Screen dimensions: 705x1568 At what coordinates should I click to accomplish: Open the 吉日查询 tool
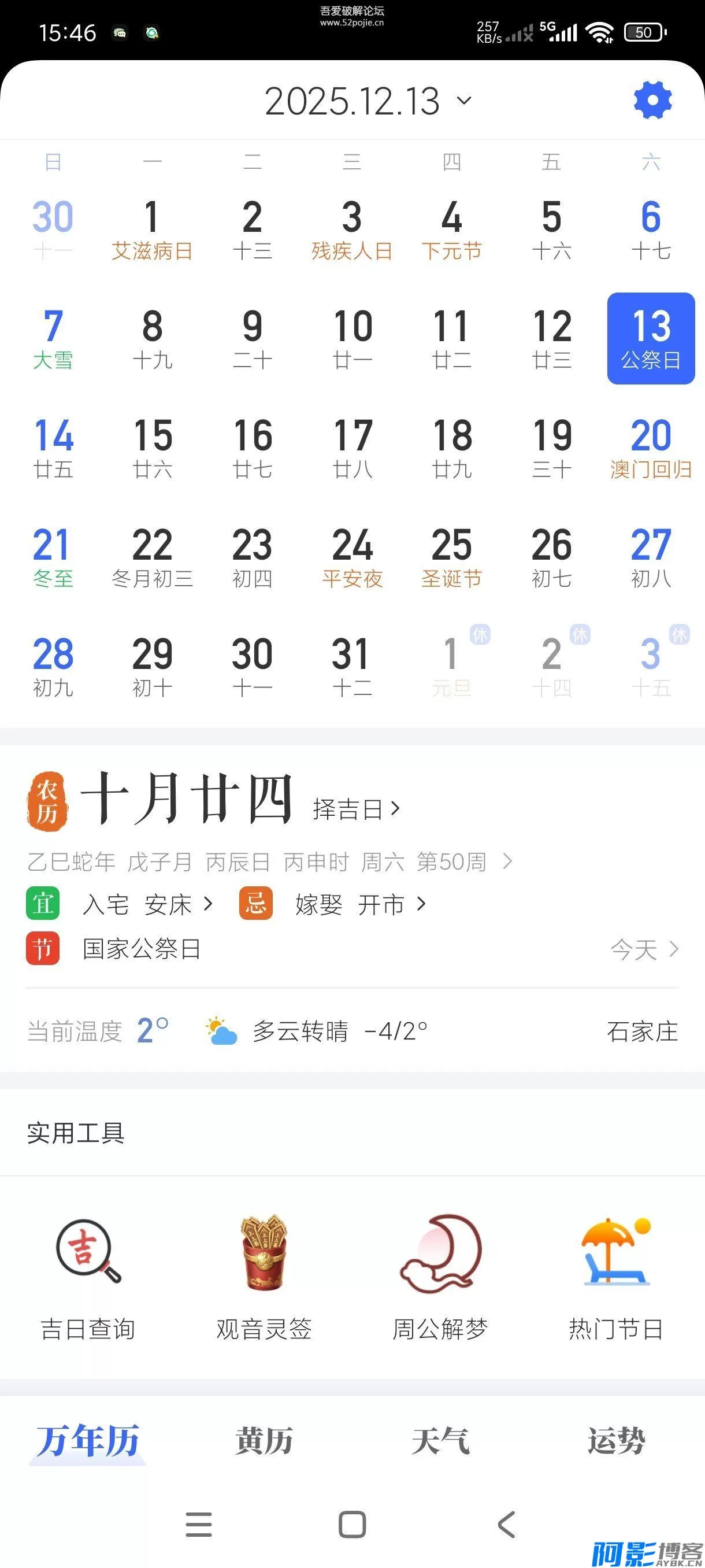tap(88, 1276)
